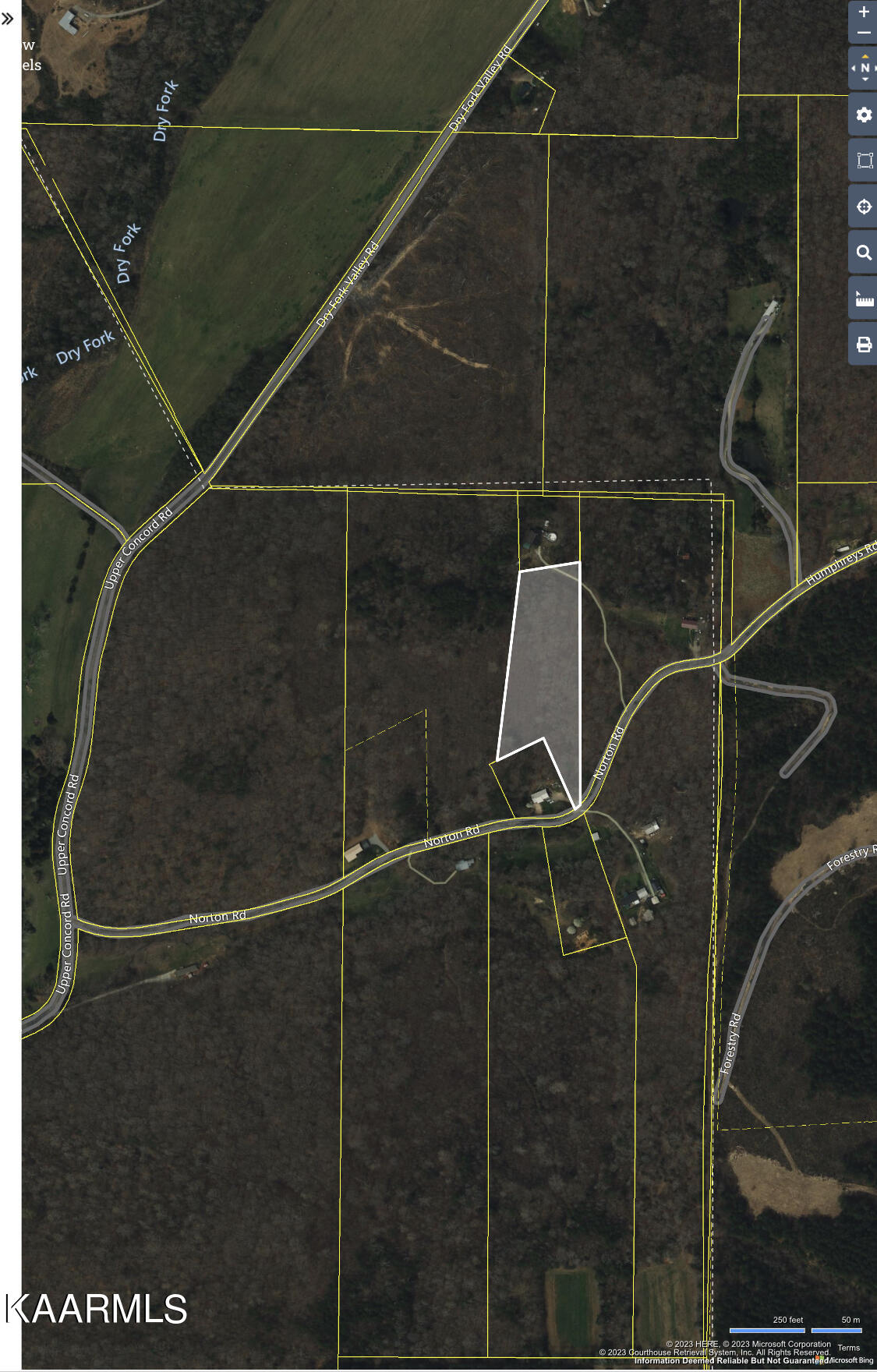Image resolution: width=877 pixels, height=1372 pixels.
Task: Zoom in on the map
Action: (x=863, y=12)
